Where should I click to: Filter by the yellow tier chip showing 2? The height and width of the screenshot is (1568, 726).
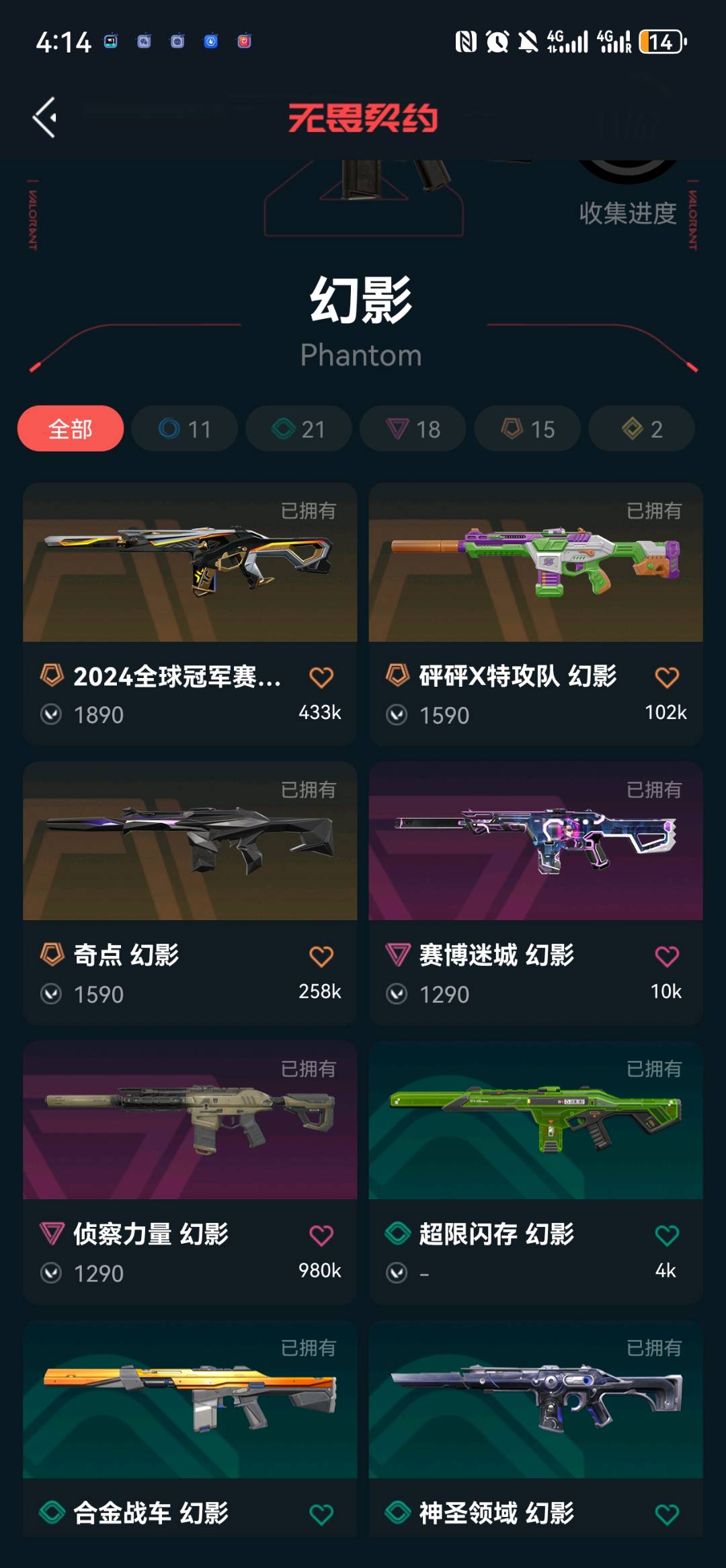click(x=641, y=428)
